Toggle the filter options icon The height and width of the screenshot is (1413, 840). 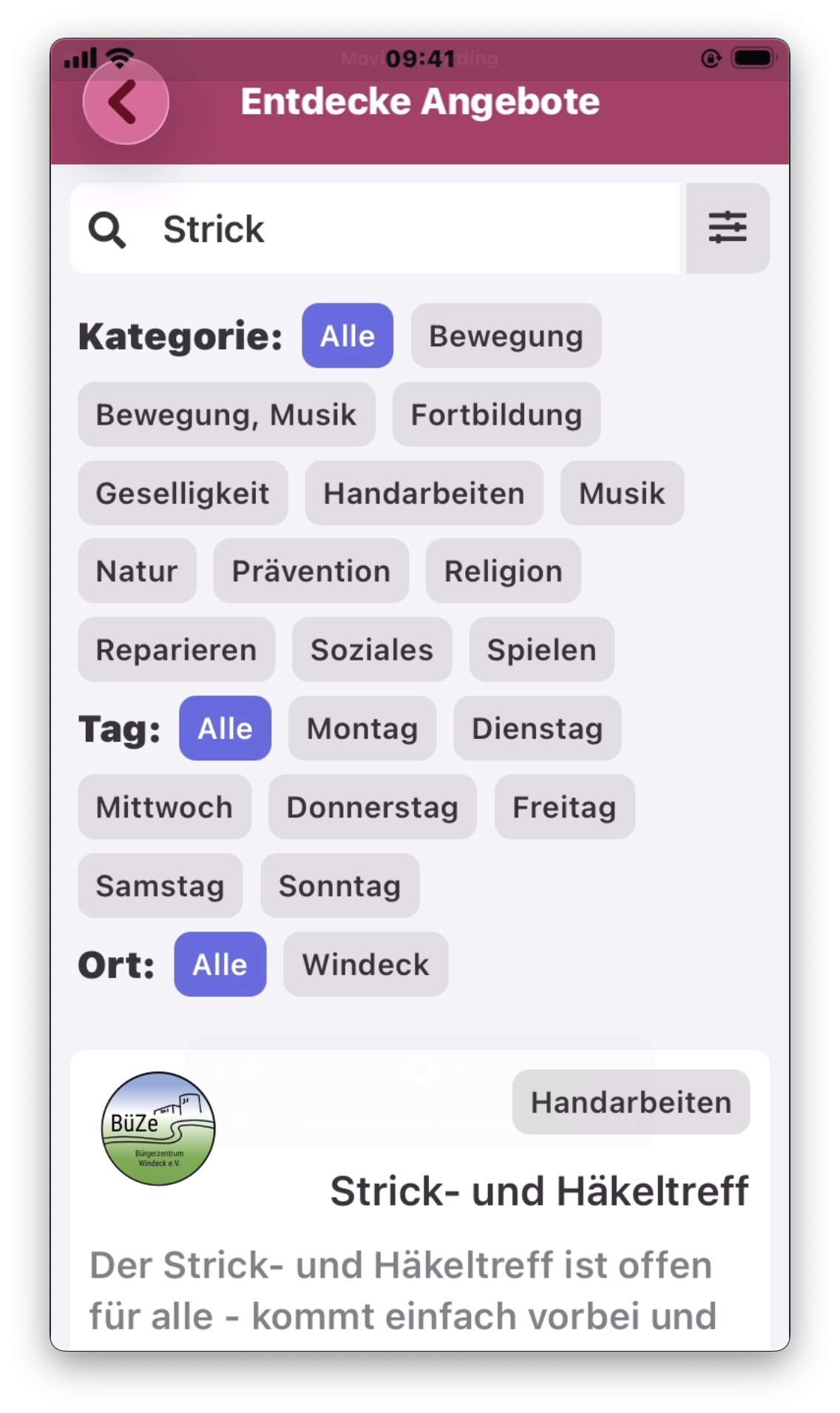point(728,228)
